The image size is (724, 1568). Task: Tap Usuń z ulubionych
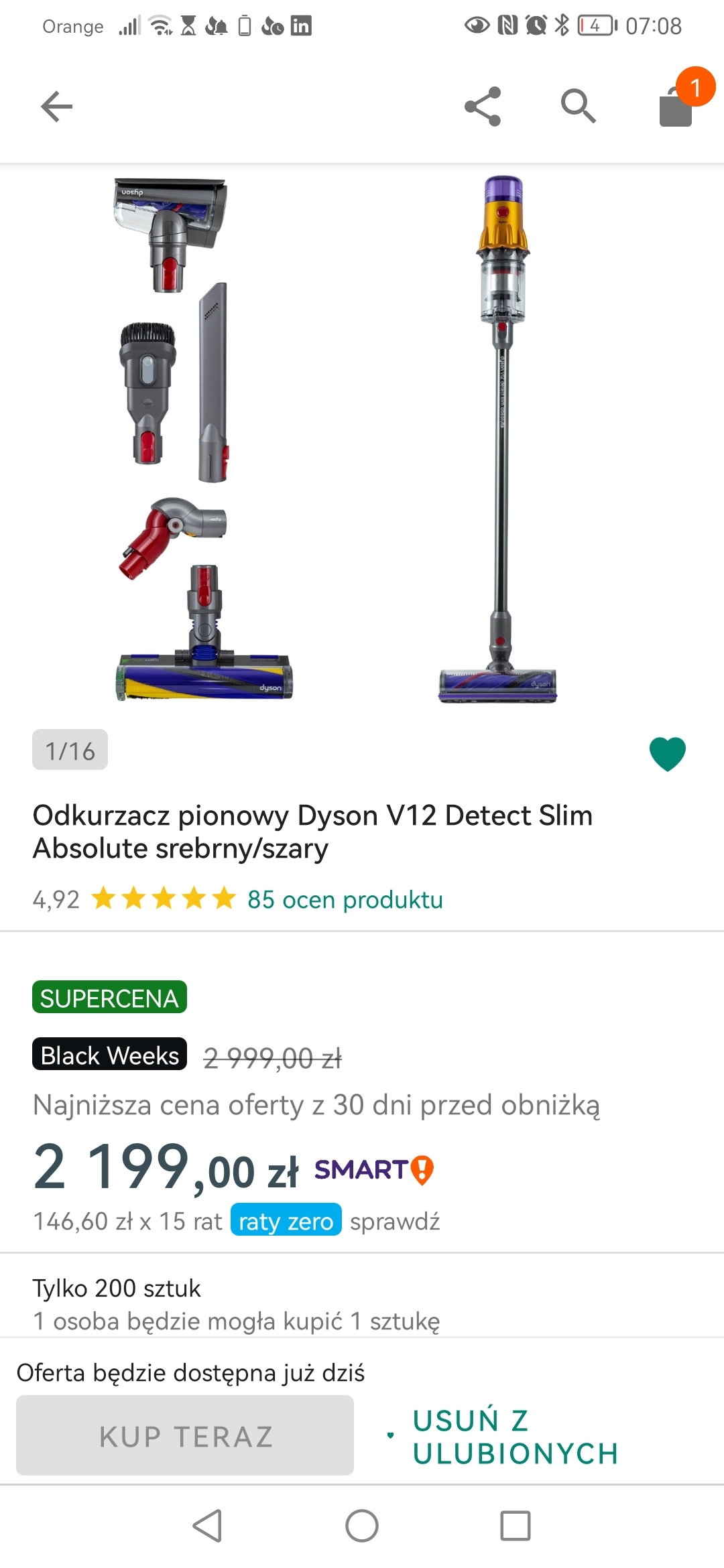pos(515,1437)
